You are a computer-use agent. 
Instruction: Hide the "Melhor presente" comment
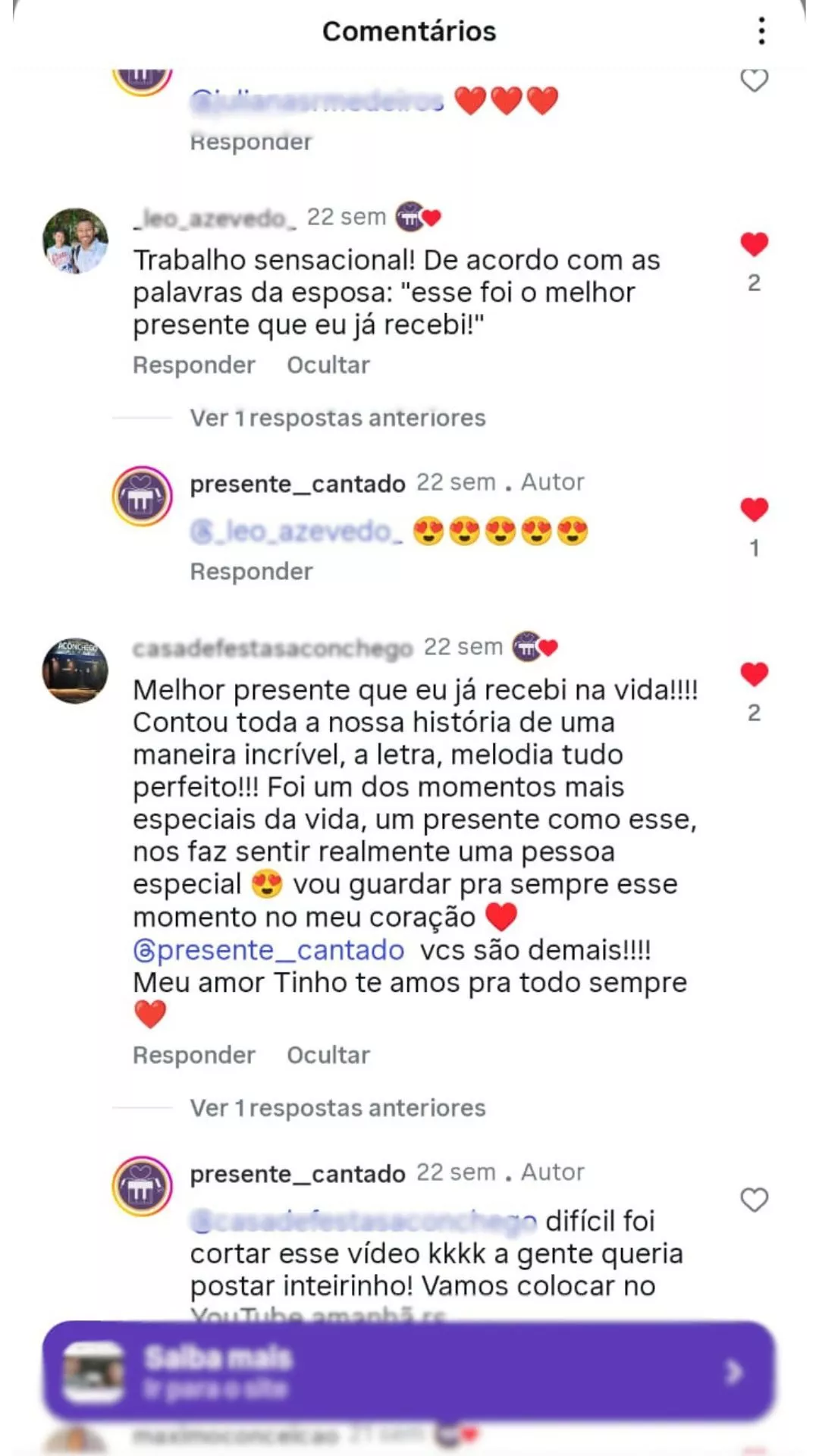[328, 1056]
